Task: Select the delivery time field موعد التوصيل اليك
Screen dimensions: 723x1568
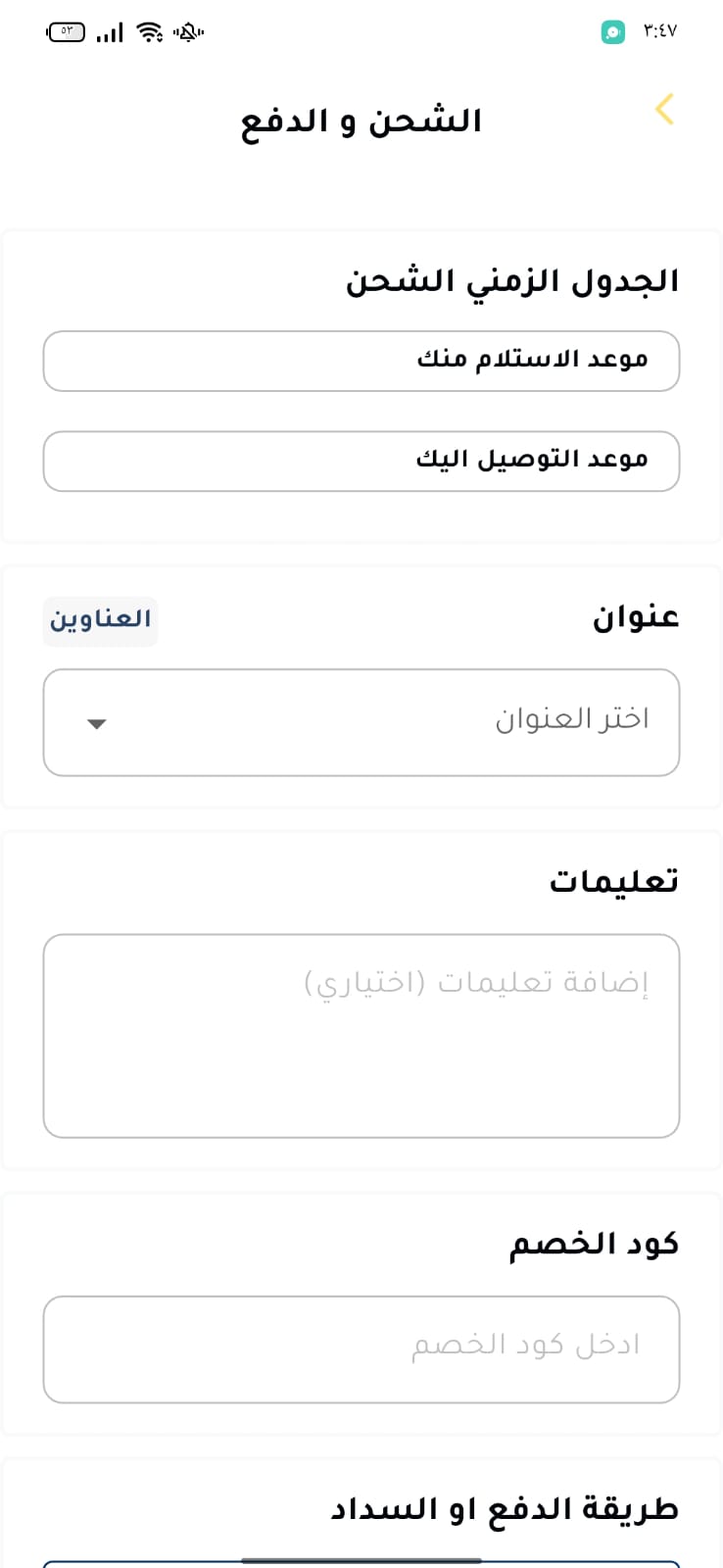Action: click(x=361, y=461)
